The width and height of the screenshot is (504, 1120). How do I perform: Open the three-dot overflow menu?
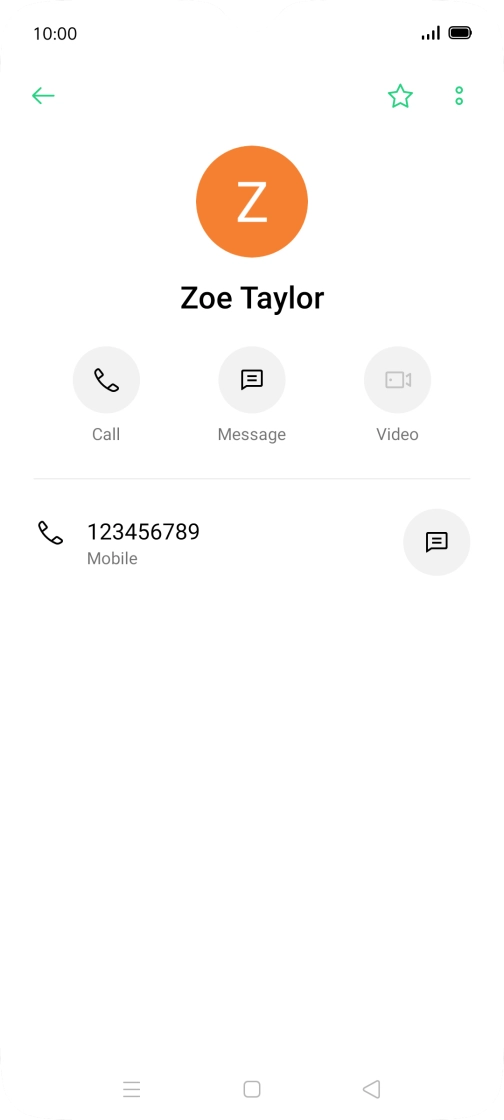point(459,96)
